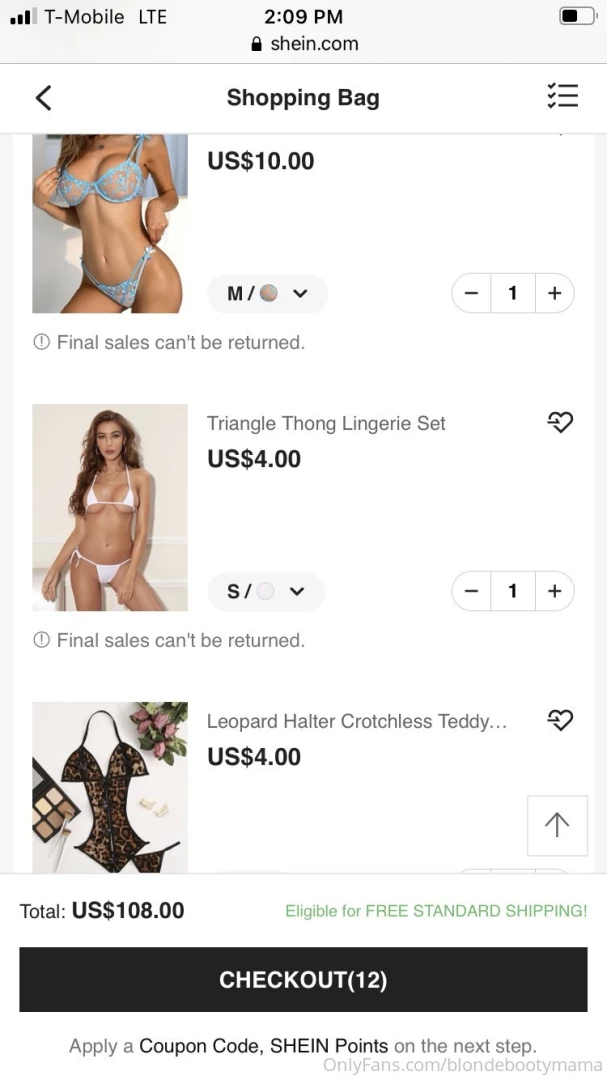Open Leopard Halter Crotchless Teddy product image
This screenshot has height=1080, width=607.
point(110,787)
